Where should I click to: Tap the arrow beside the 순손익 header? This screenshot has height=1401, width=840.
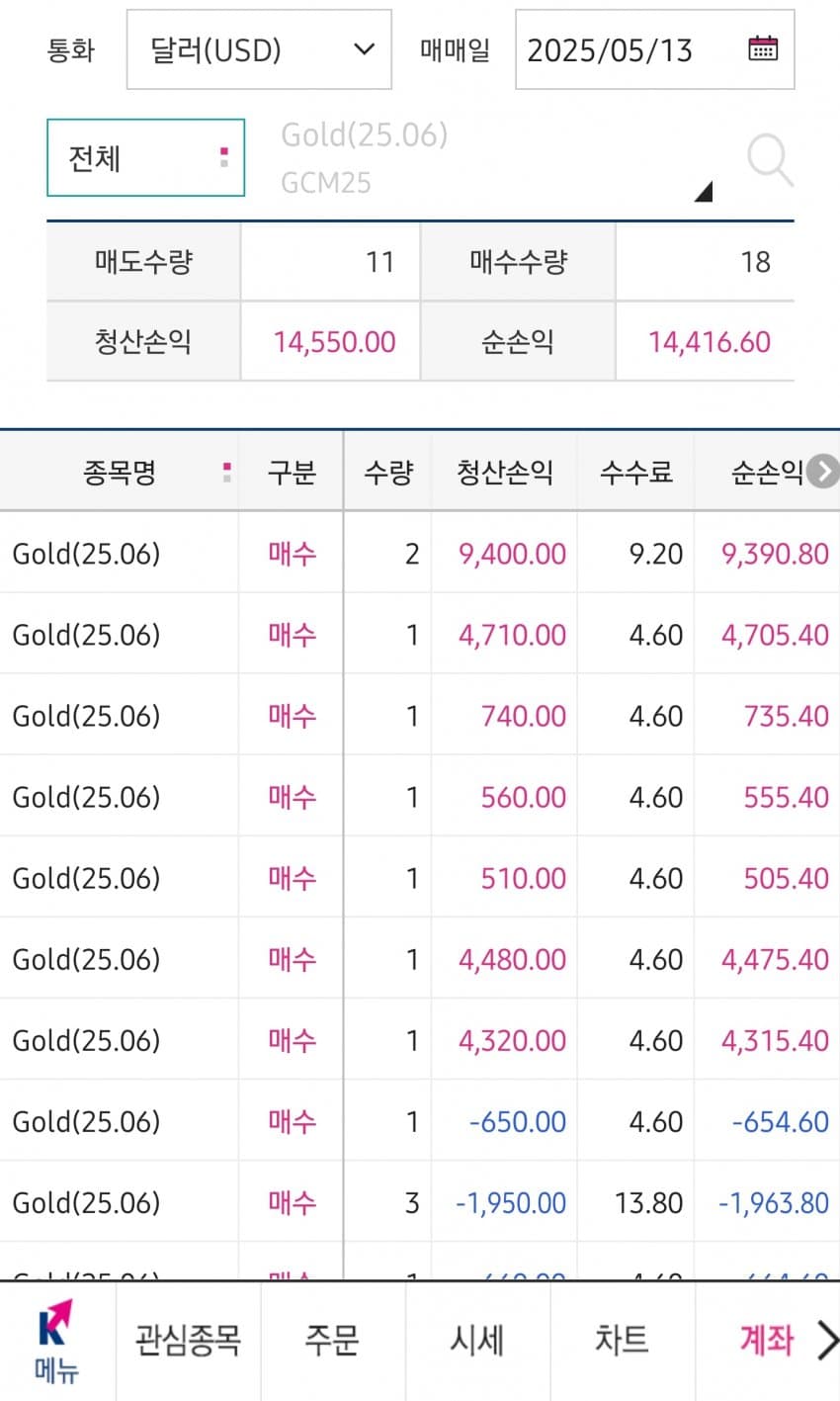coord(822,472)
